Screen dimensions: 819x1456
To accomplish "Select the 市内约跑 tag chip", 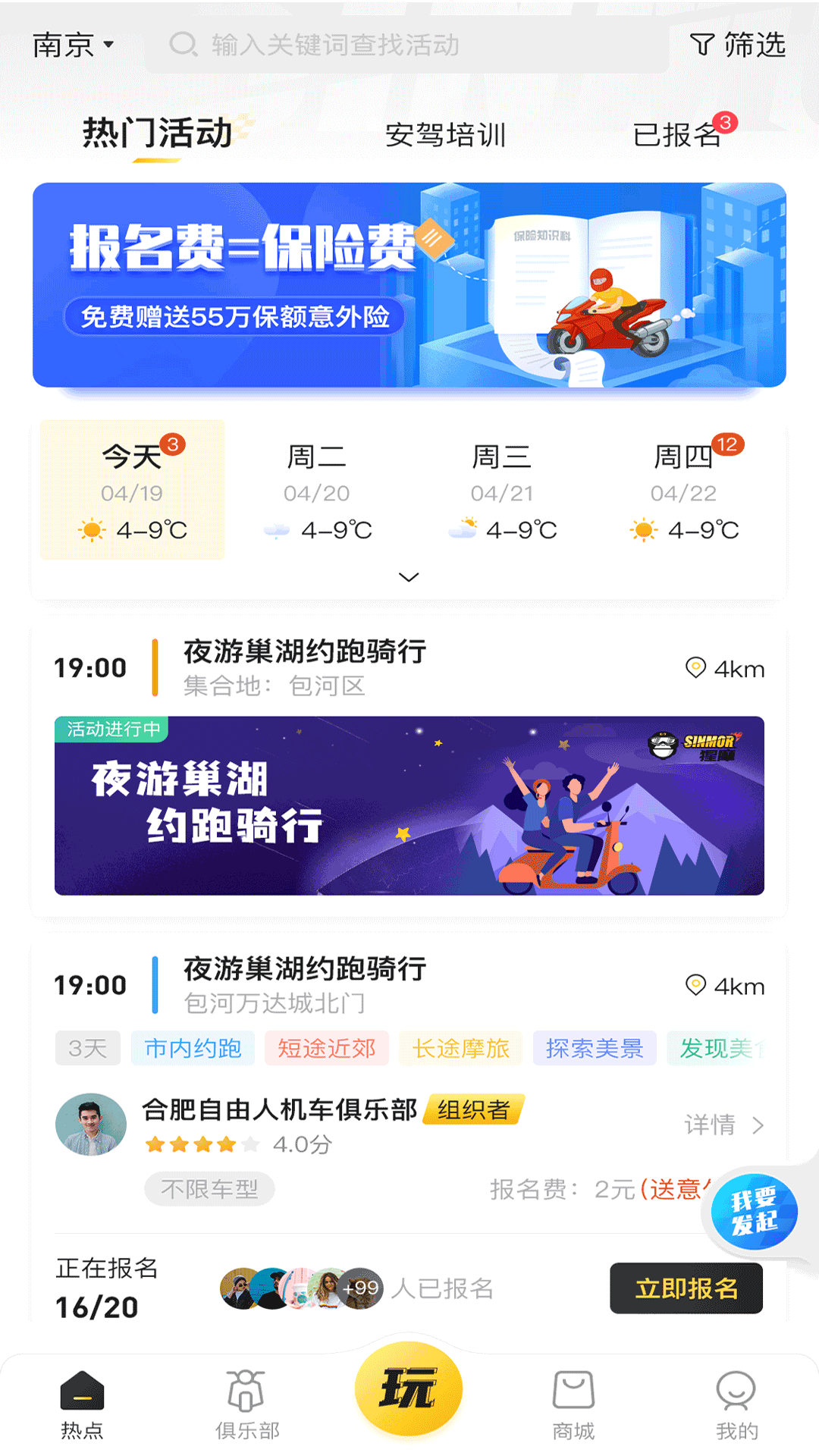I will 193,1049.
